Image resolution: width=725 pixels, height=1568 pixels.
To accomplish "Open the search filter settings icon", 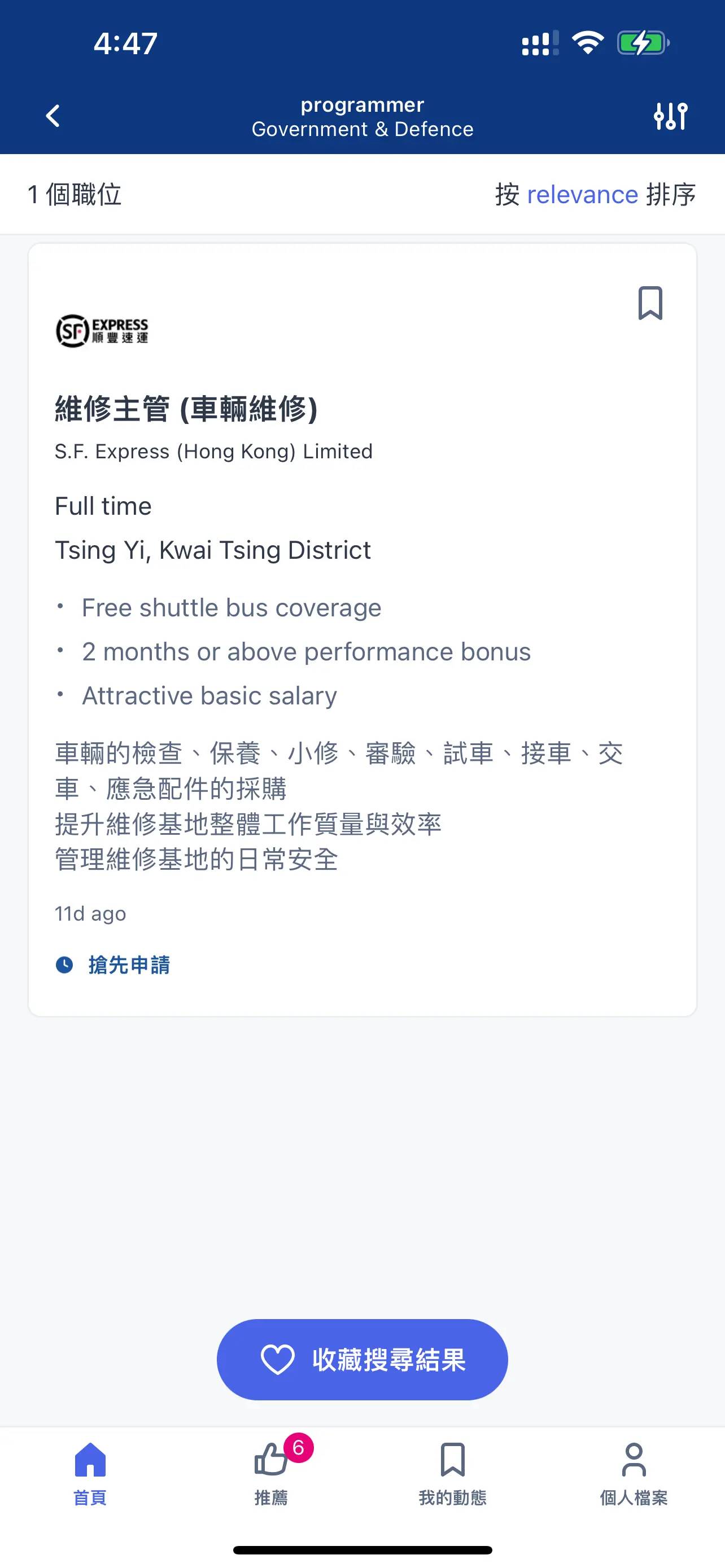I will (x=670, y=116).
